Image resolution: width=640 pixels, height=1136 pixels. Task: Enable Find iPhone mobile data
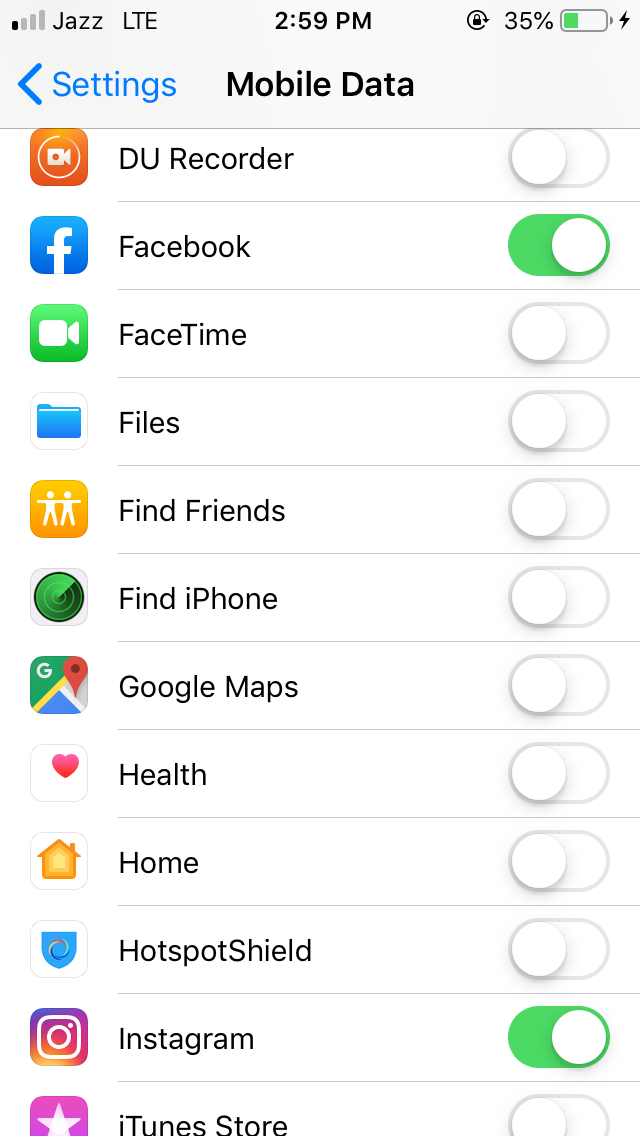tap(558, 598)
